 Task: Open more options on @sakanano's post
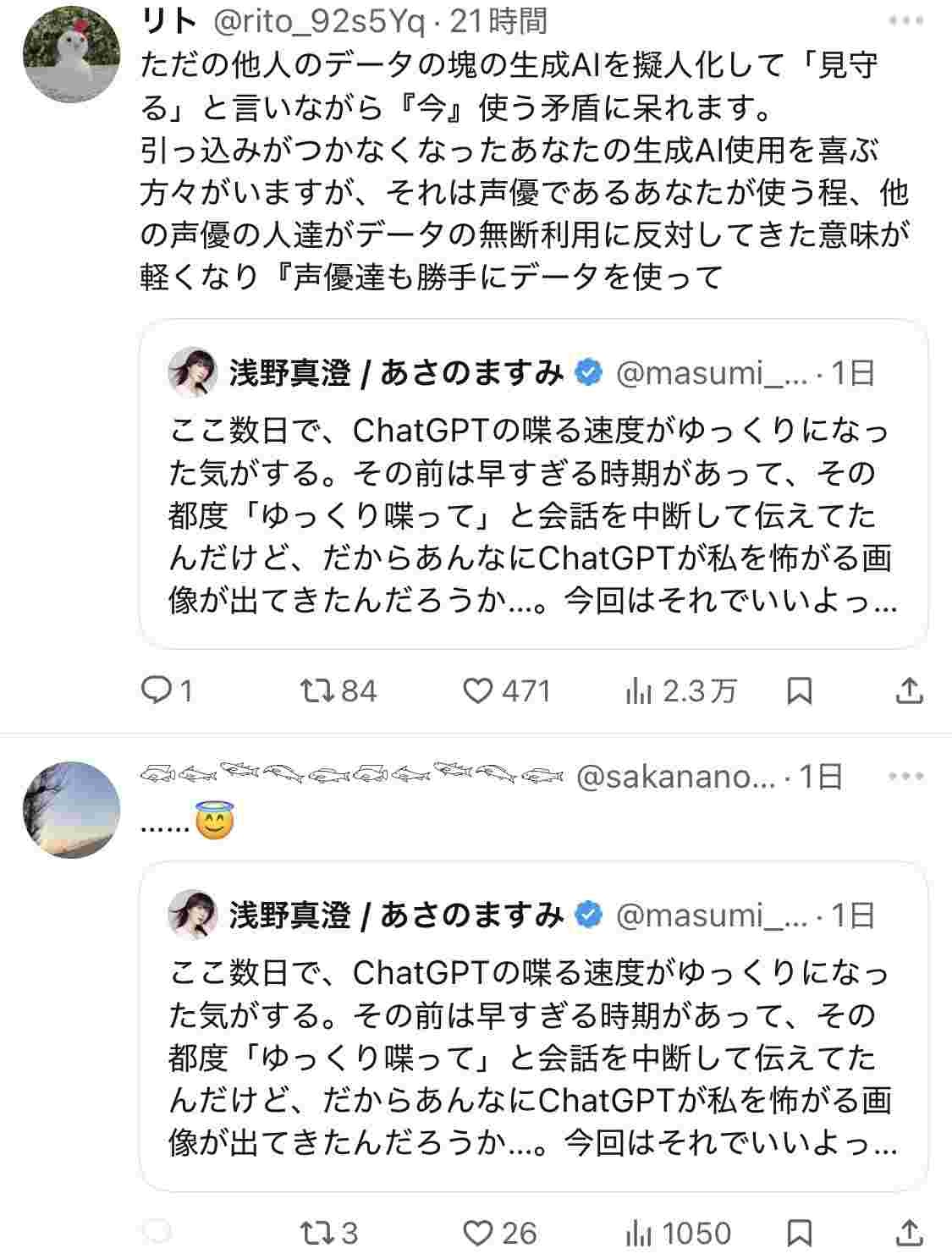905,776
